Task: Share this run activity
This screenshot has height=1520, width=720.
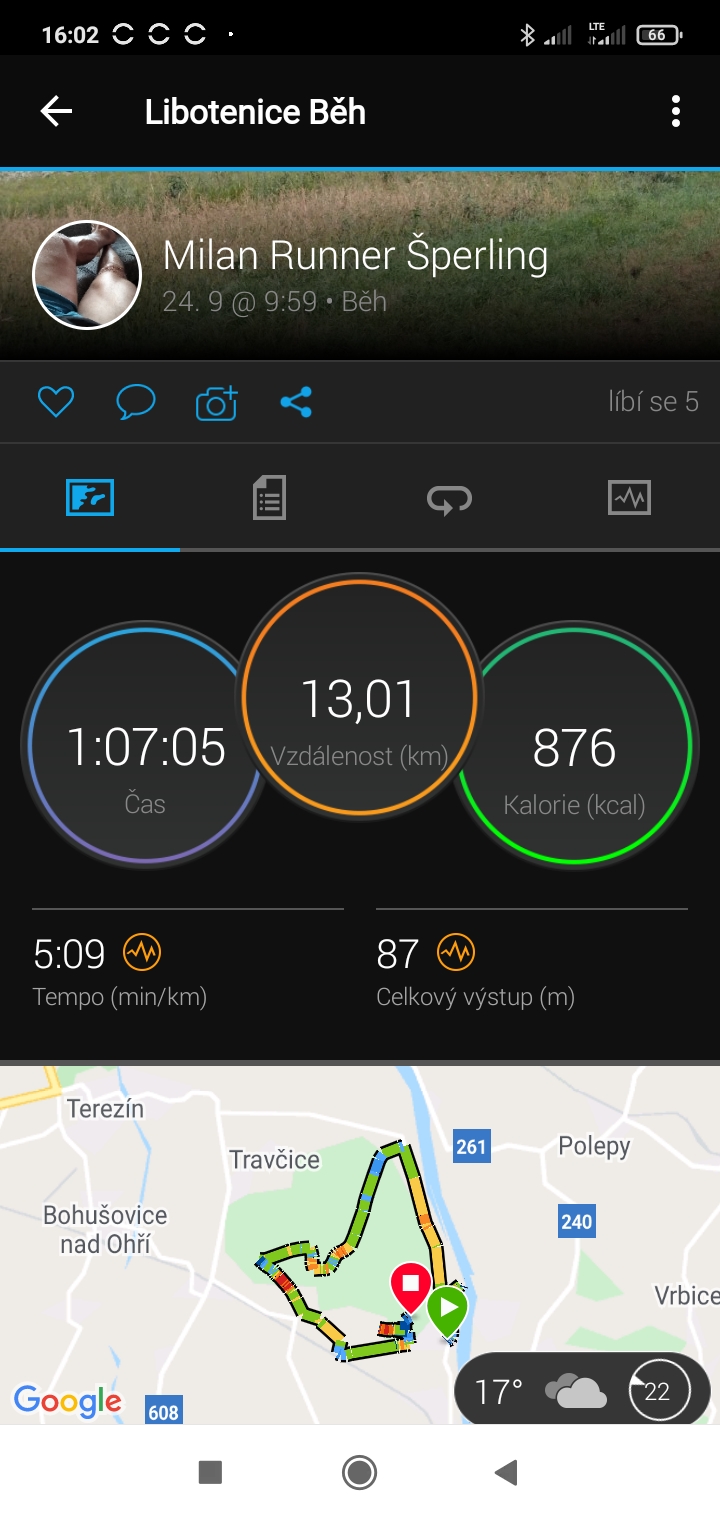Action: 296,402
